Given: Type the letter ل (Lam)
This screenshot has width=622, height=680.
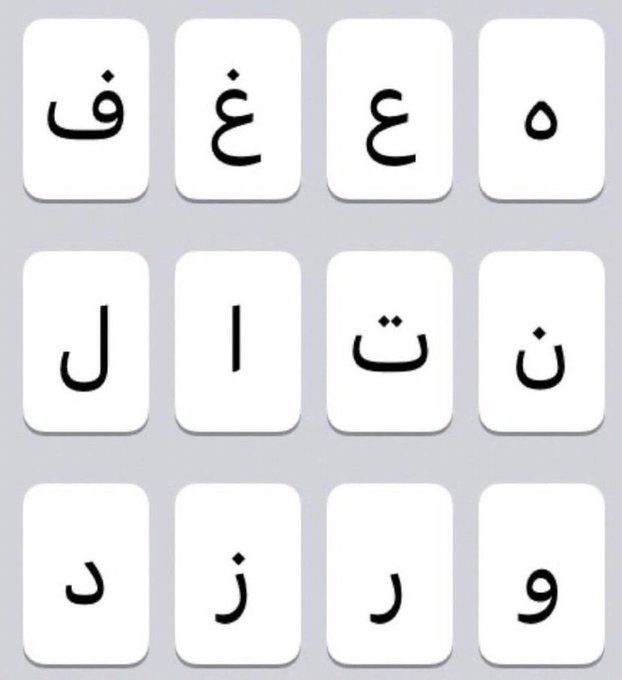Looking at the screenshot, I should [85, 342].
